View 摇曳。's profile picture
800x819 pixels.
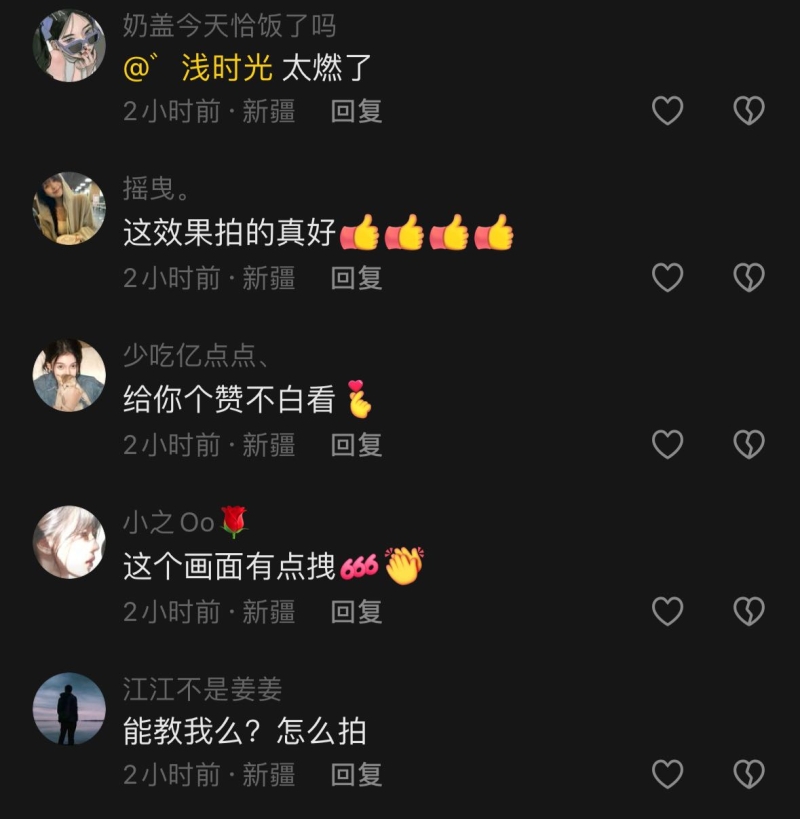click(x=69, y=208)
